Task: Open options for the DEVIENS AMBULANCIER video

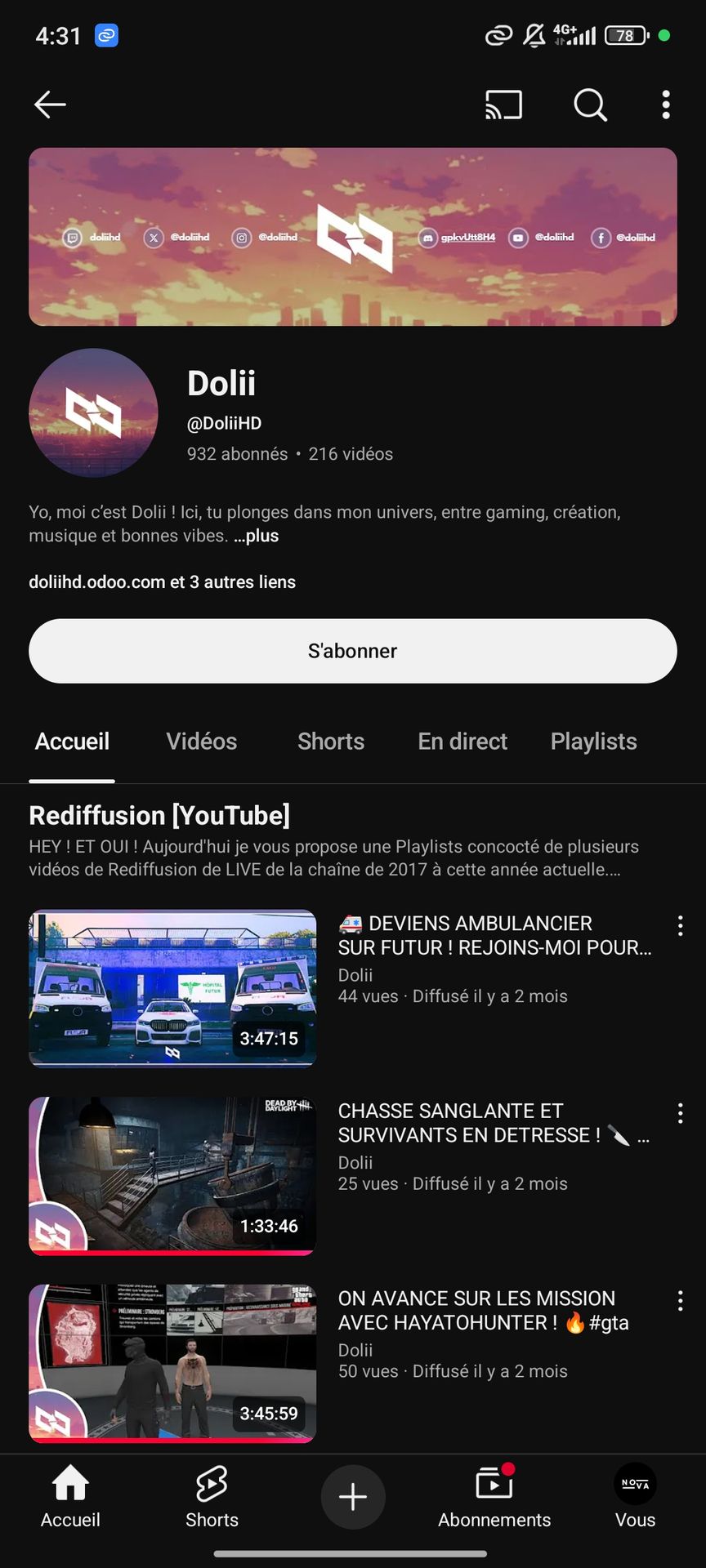Action: tap(680, 925)
